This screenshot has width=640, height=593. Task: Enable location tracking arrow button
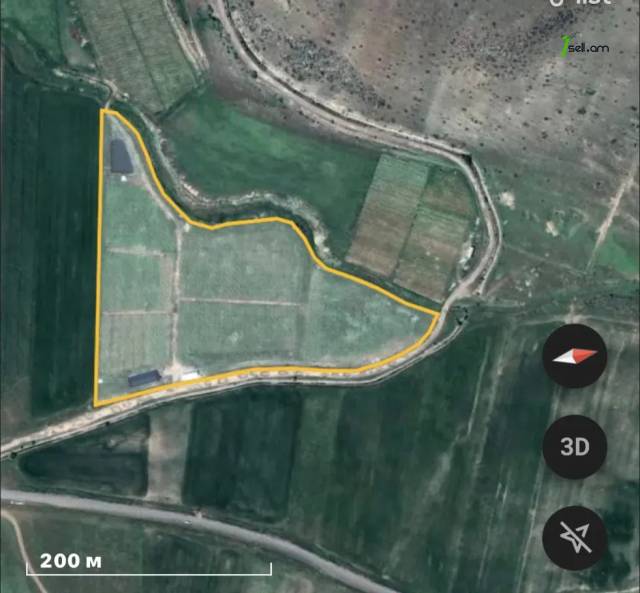[x=575, y=538]
